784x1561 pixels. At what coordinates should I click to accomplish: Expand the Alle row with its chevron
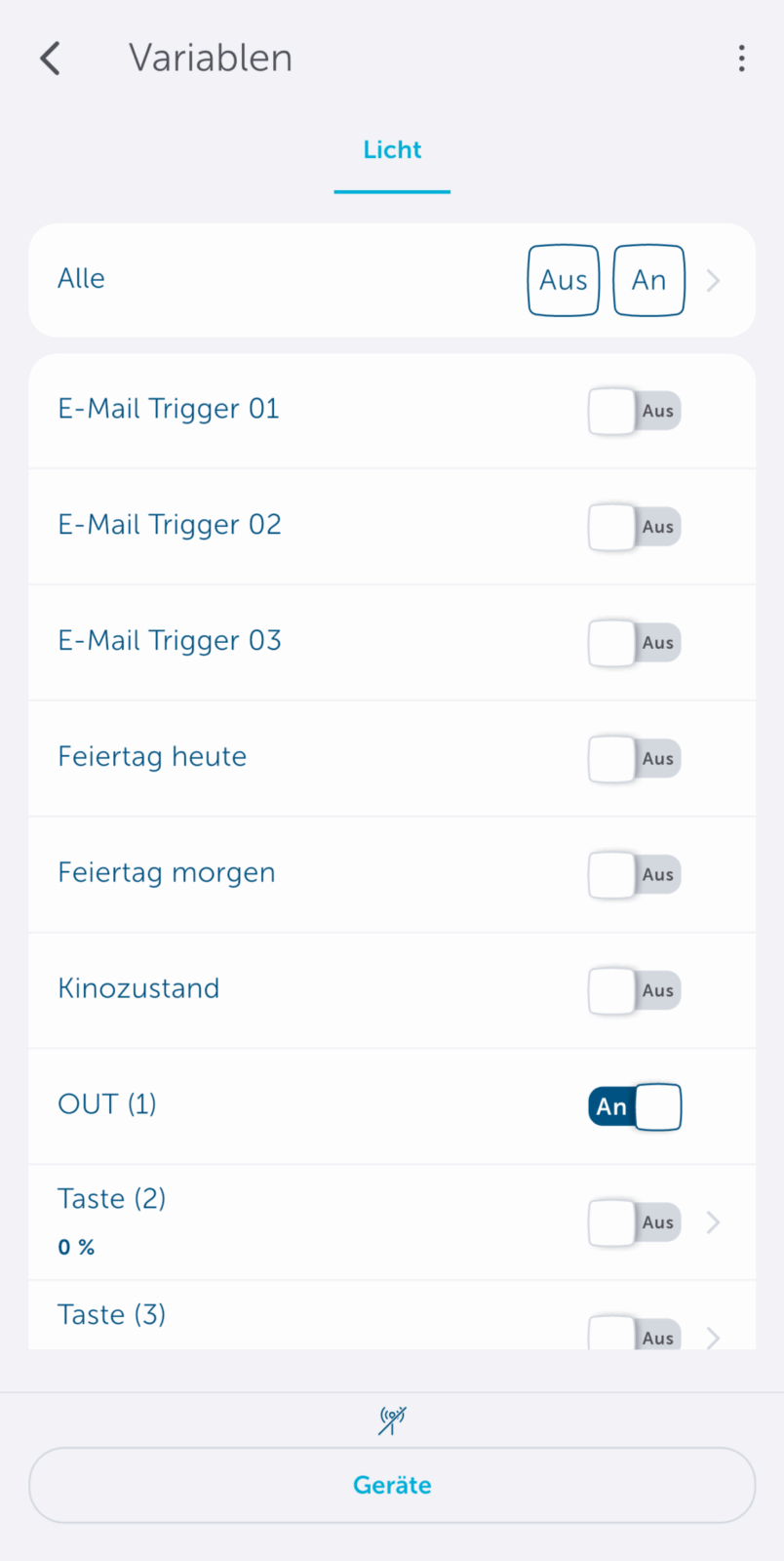point(713,280)
